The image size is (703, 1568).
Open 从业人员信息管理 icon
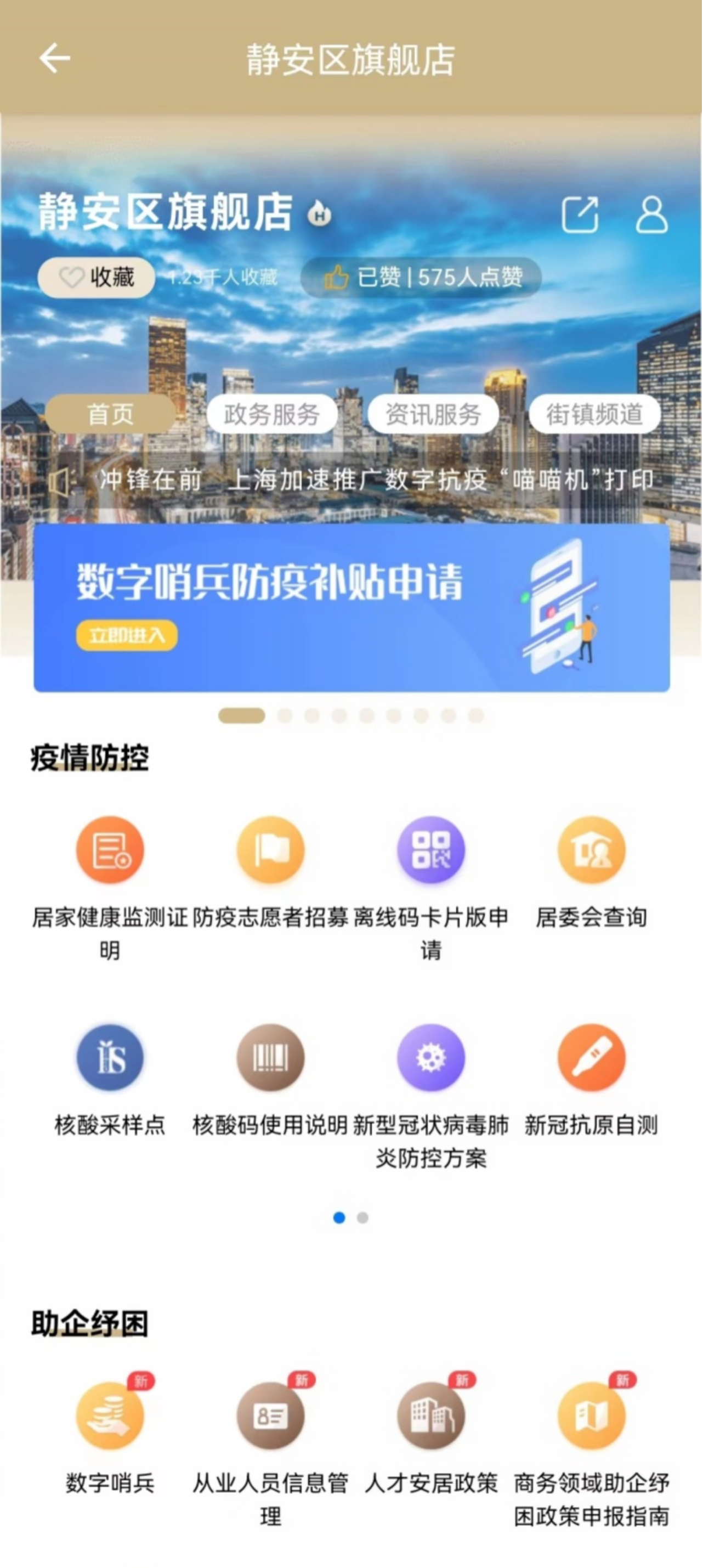click(270, 1415)
